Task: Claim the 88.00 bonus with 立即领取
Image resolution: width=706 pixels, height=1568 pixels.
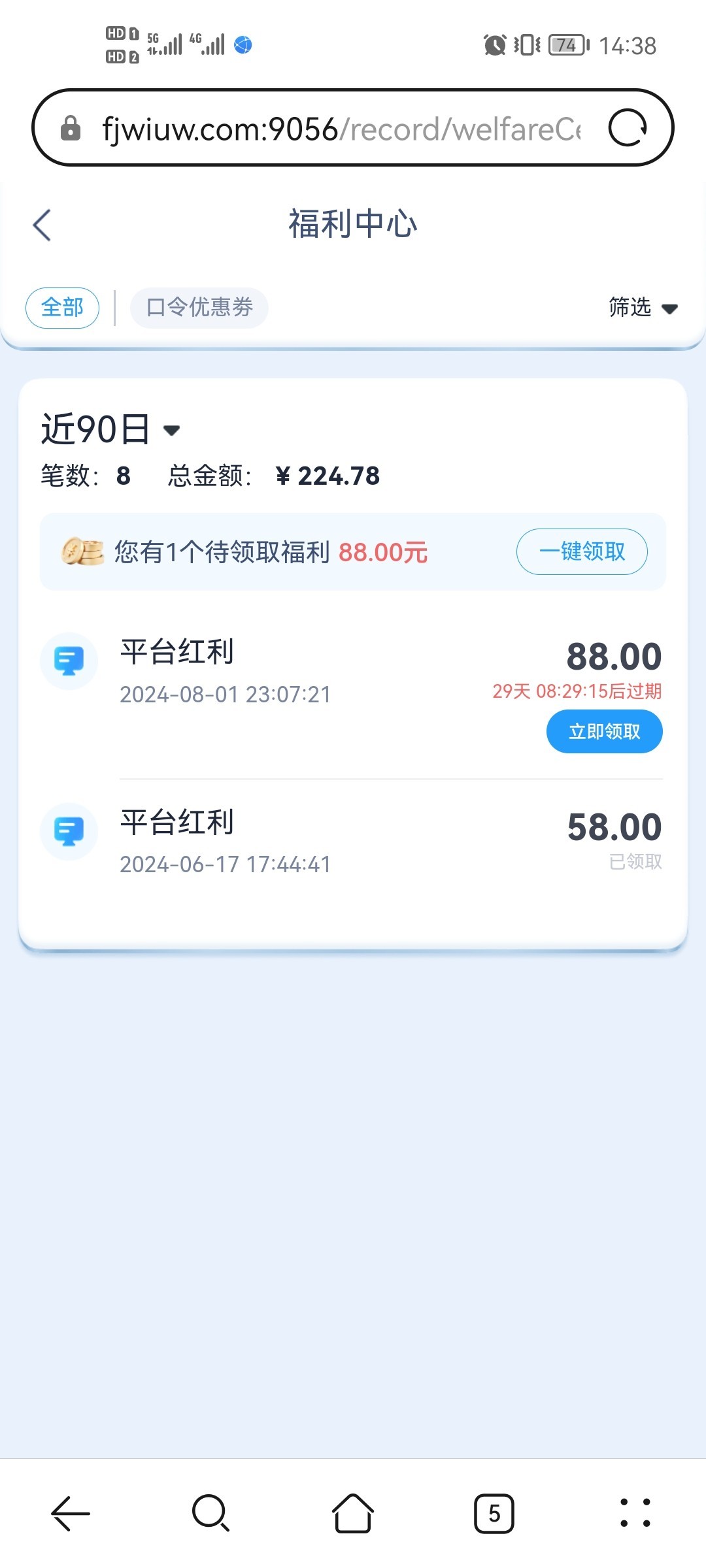Action: point(604,731)
